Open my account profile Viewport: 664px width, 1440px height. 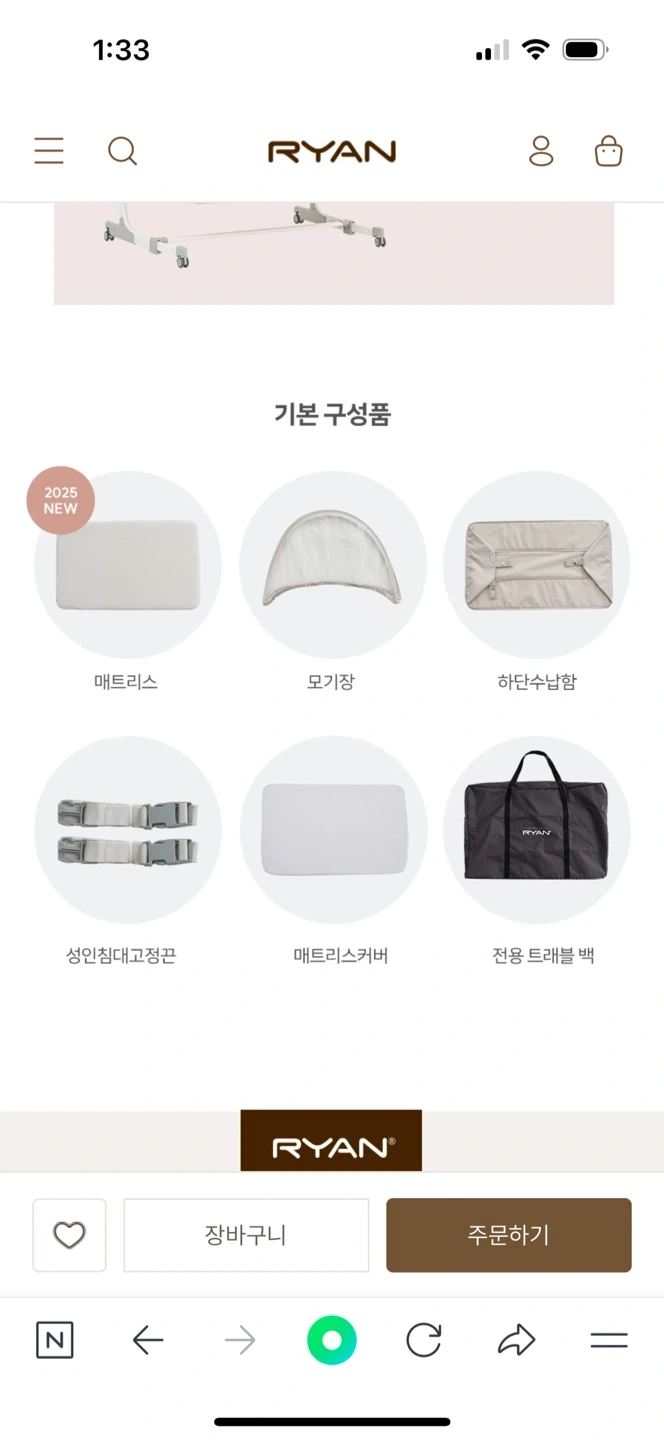(541, 151)
